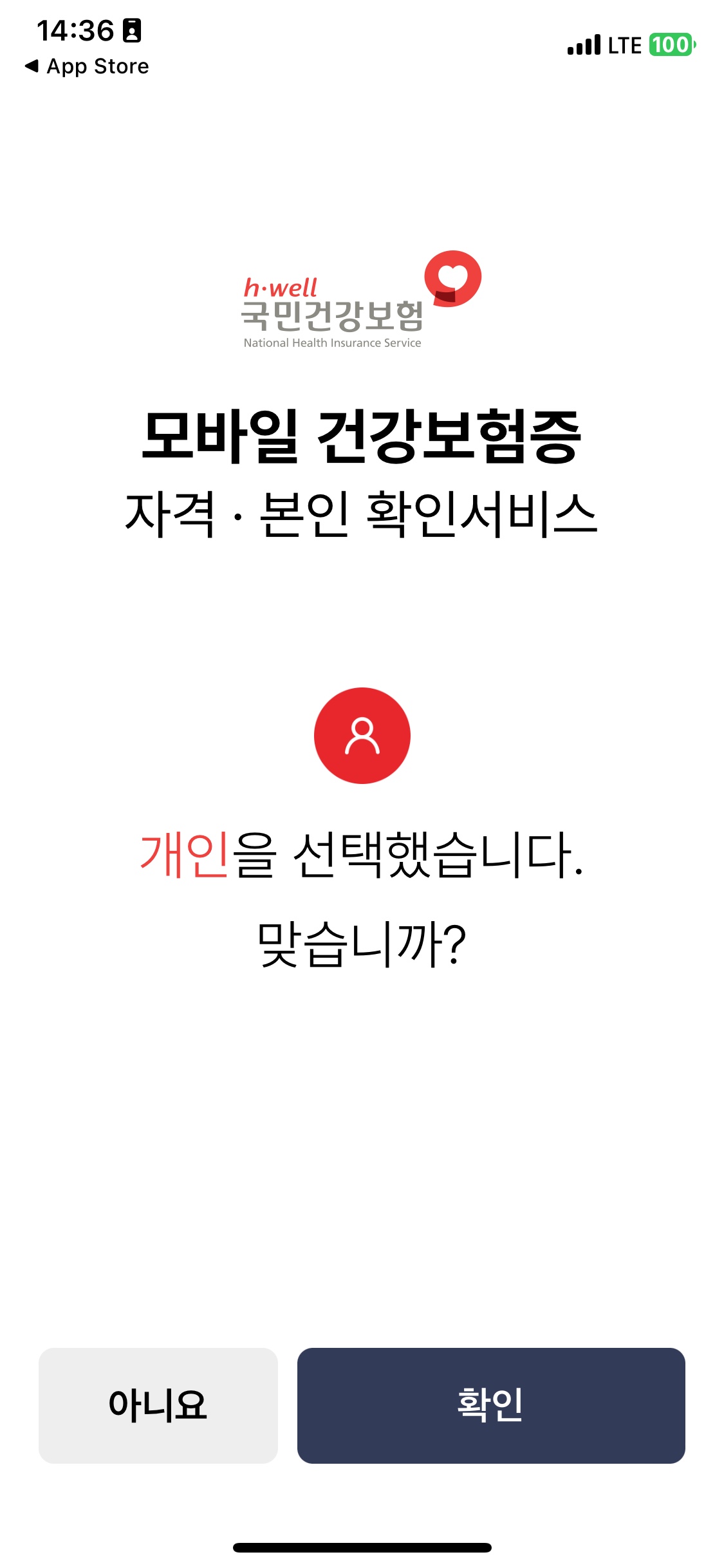Image resolution: width=724 pixels, height=1568 pixels.
Task: Tap the home indicator bar at the bottom
Action: tap(362, 1548)
